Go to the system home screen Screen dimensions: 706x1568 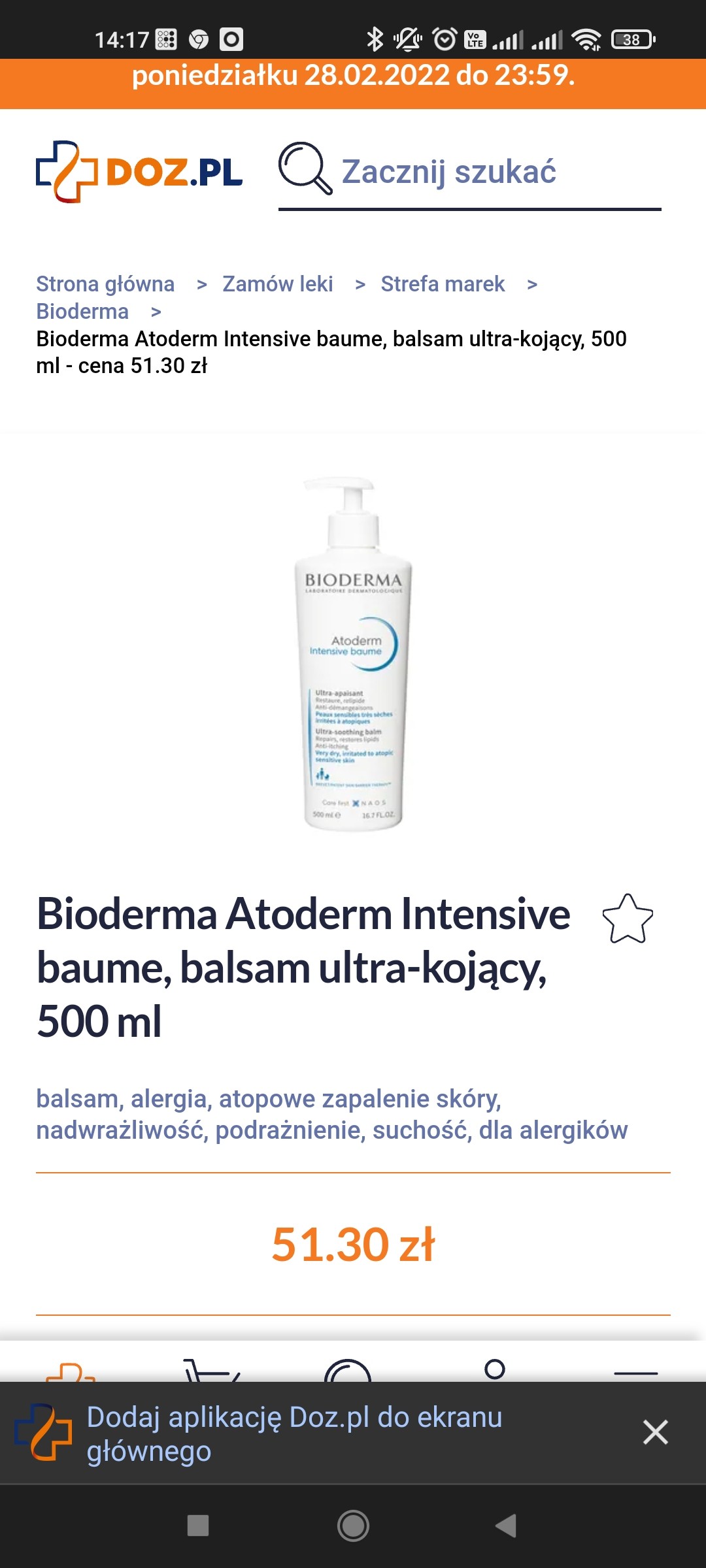(x=353, y=1526)
